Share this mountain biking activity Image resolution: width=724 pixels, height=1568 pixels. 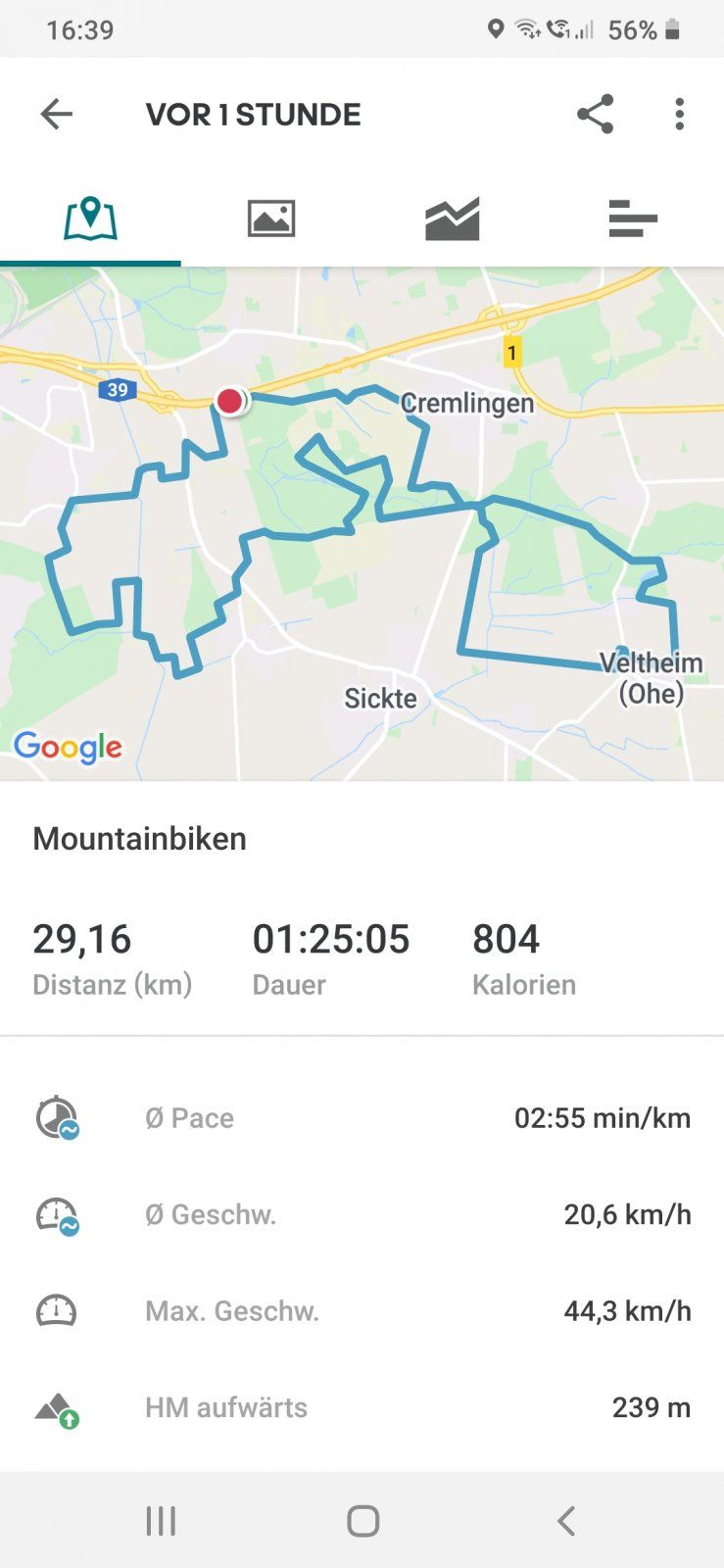click(595, 115)
